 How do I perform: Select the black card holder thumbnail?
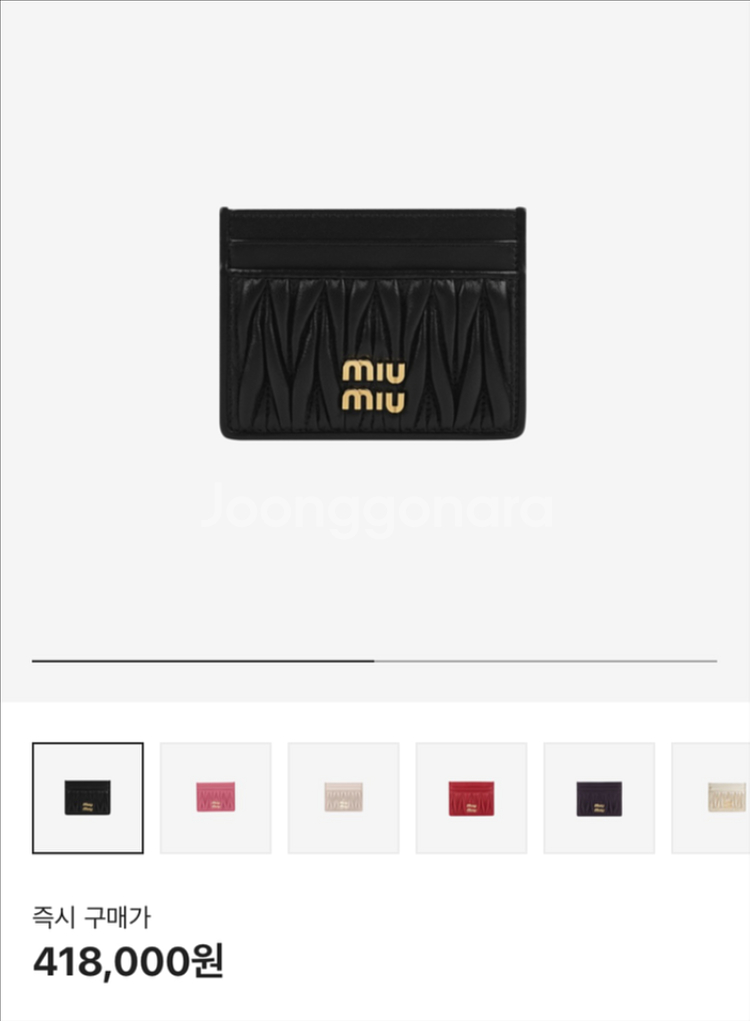[88, 798]
